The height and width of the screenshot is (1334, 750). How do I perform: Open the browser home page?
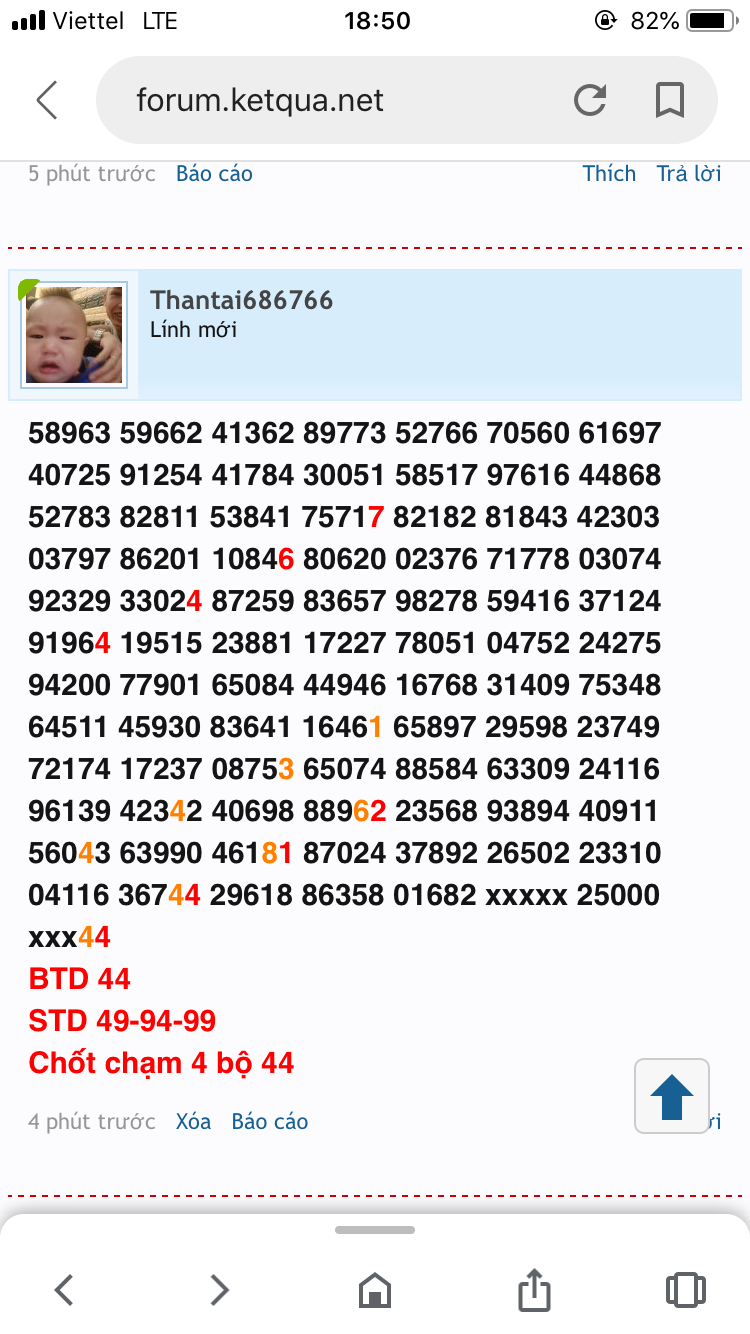(375, 1290)
